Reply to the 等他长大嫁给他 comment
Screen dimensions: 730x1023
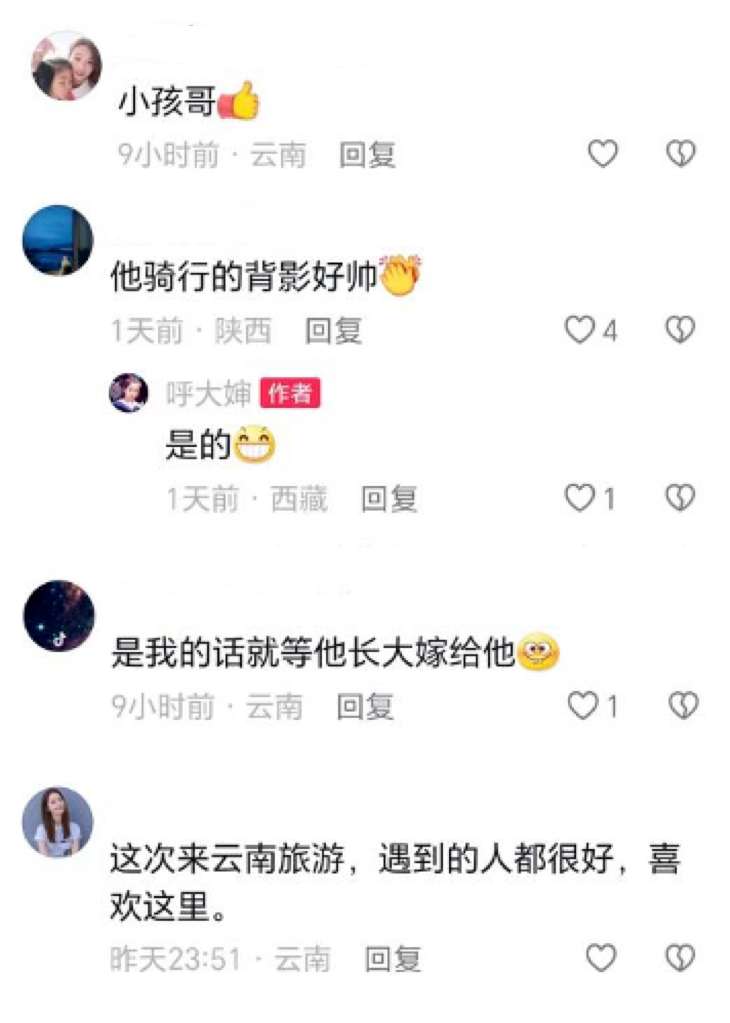click(x=364, y=708)
